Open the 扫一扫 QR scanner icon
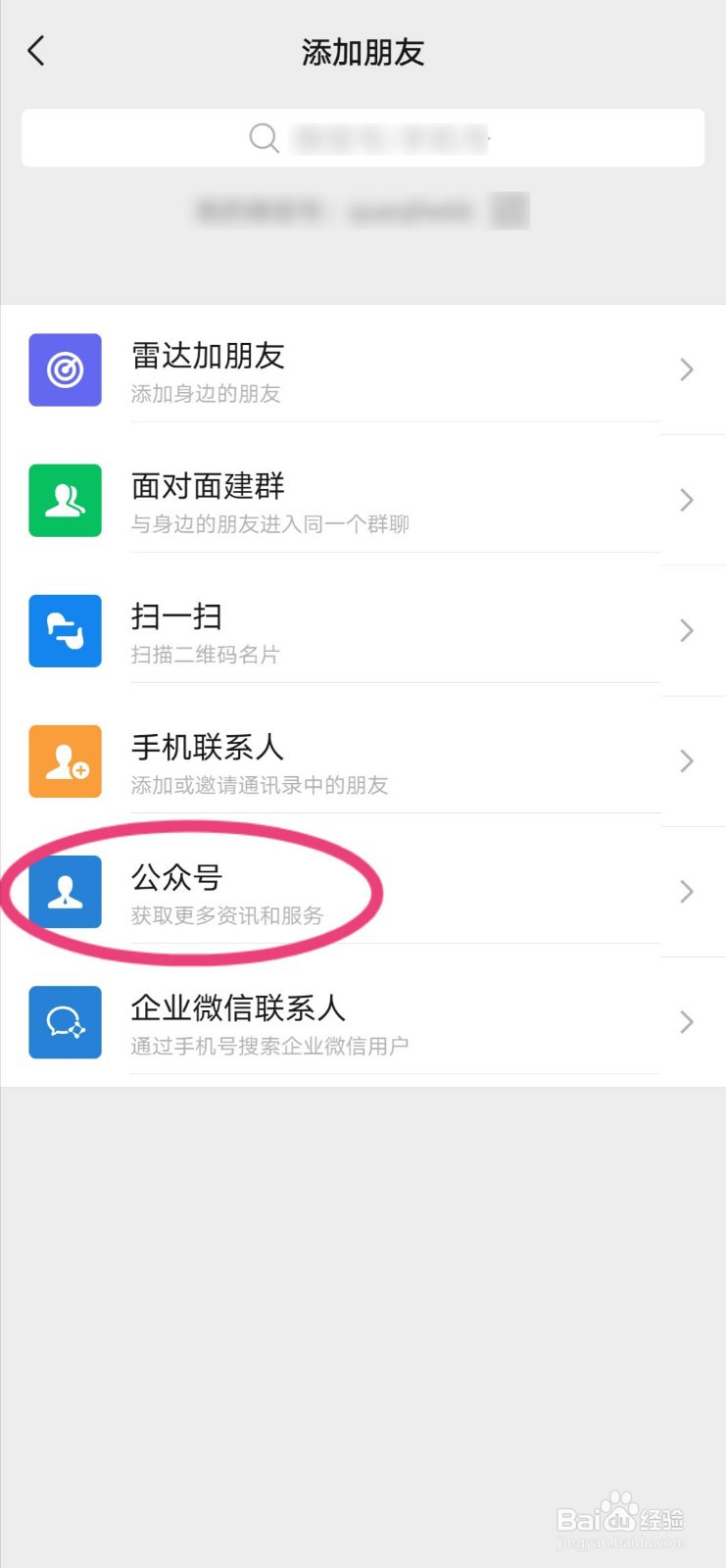This screenshot has width=726, height=1568. [x=65, y=631]
